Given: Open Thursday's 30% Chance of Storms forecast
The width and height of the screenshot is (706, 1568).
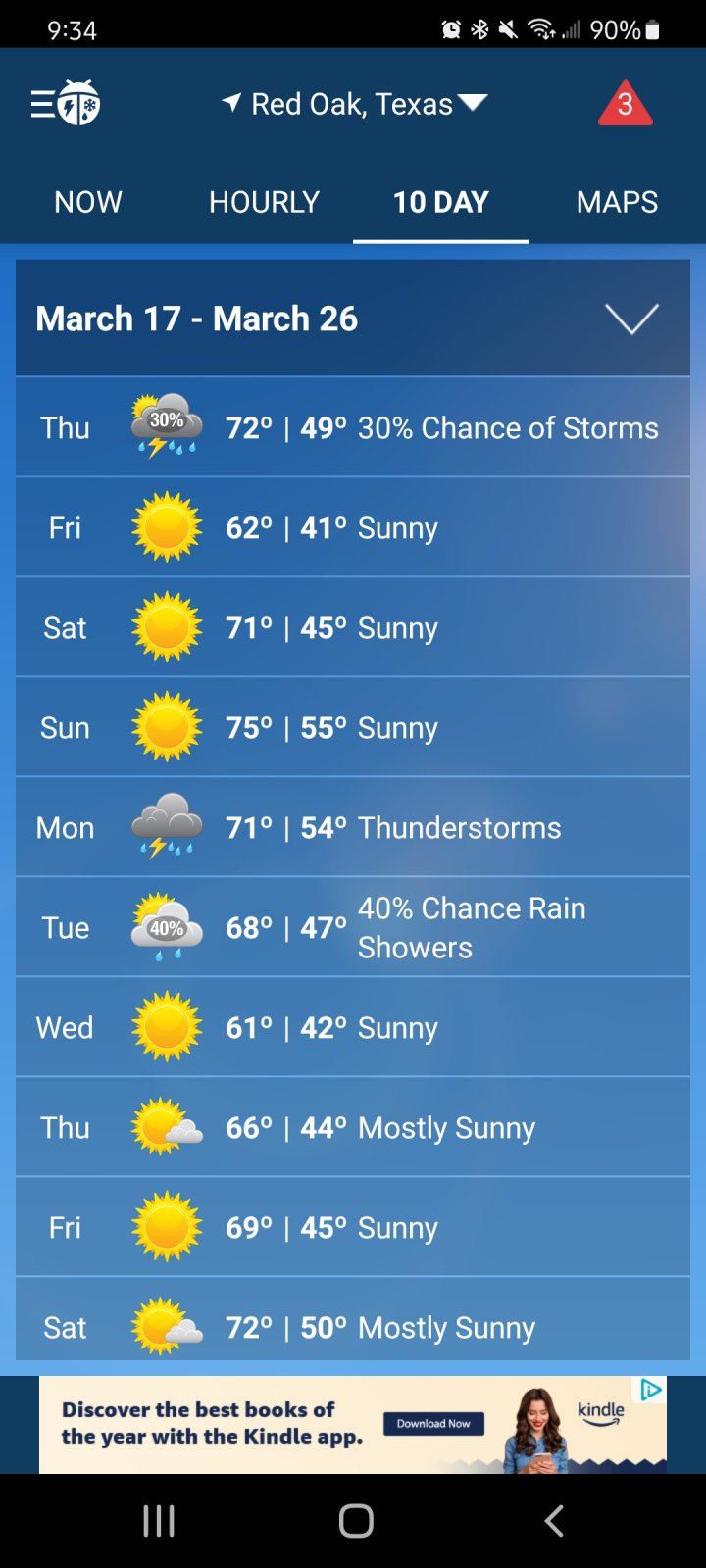Looking at the screenshot, I should point(353,427).
